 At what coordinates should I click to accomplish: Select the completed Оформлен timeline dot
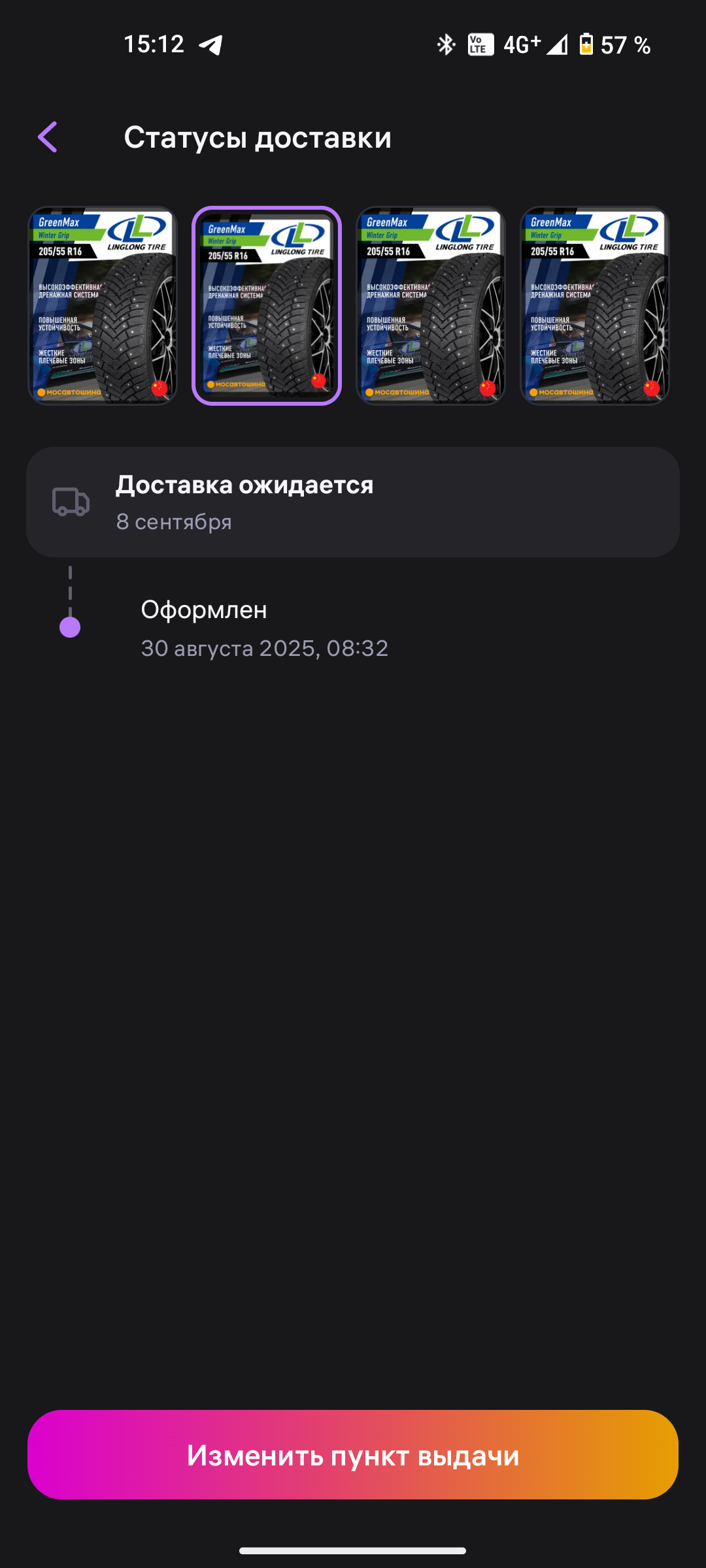click(x=70, y=628)
